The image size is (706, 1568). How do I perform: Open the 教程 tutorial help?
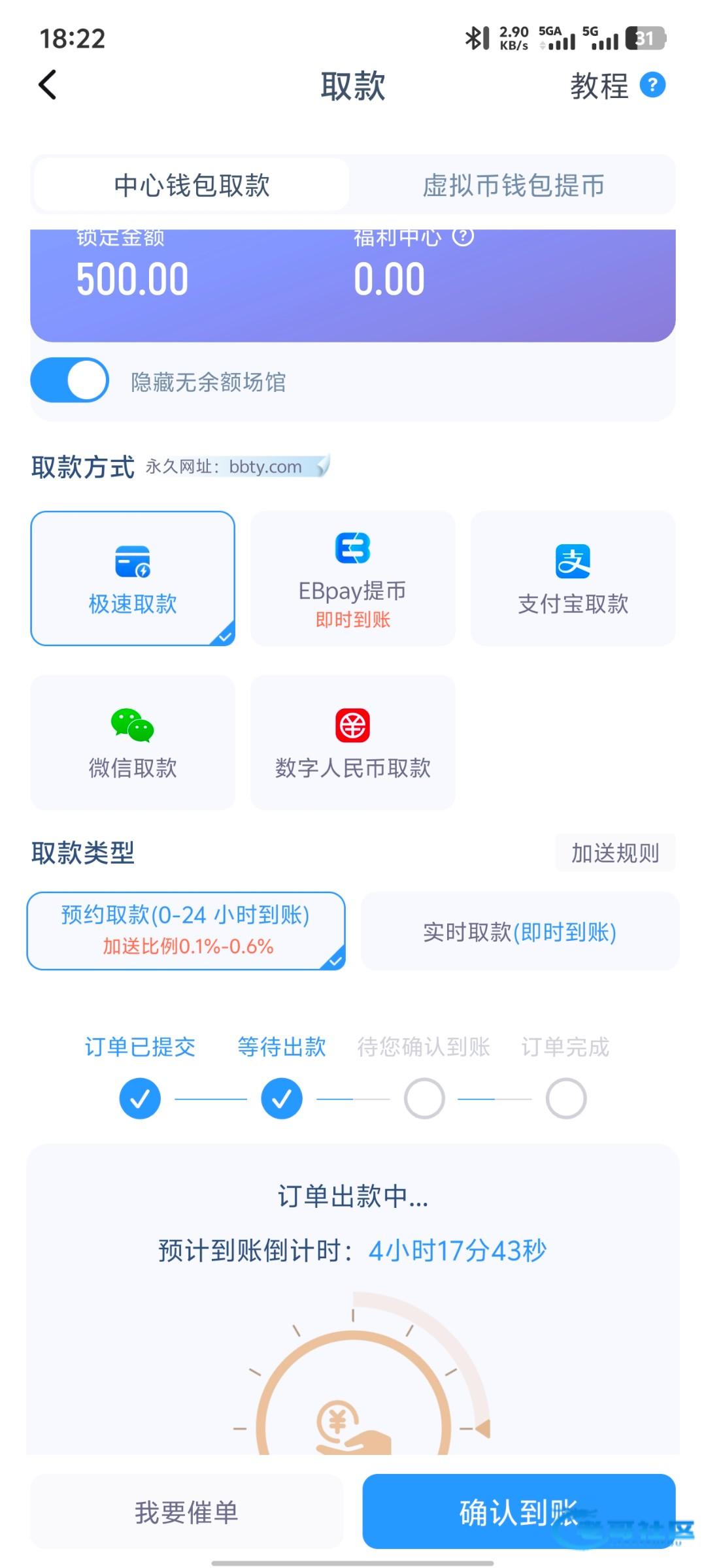616,86
